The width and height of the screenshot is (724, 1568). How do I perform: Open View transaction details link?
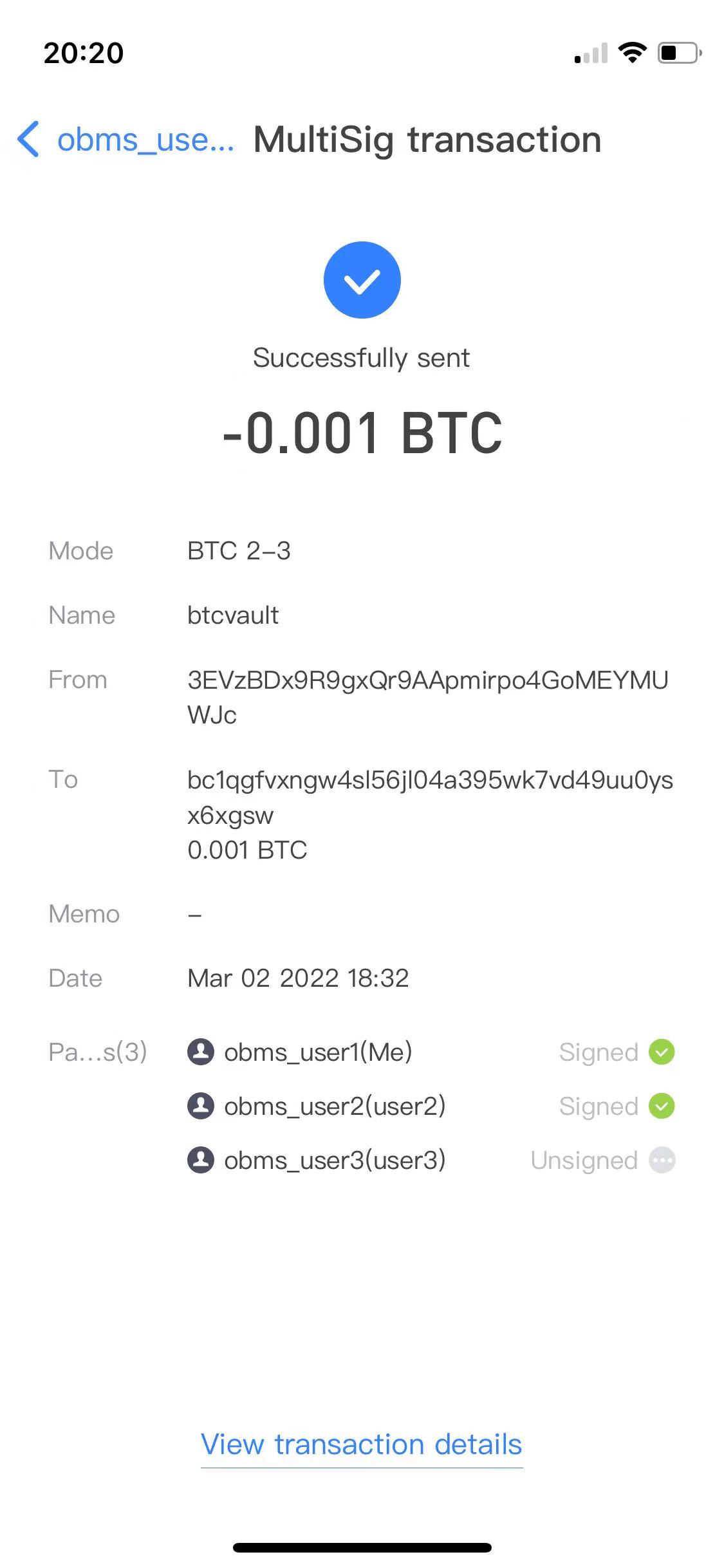pos(361,1444)
